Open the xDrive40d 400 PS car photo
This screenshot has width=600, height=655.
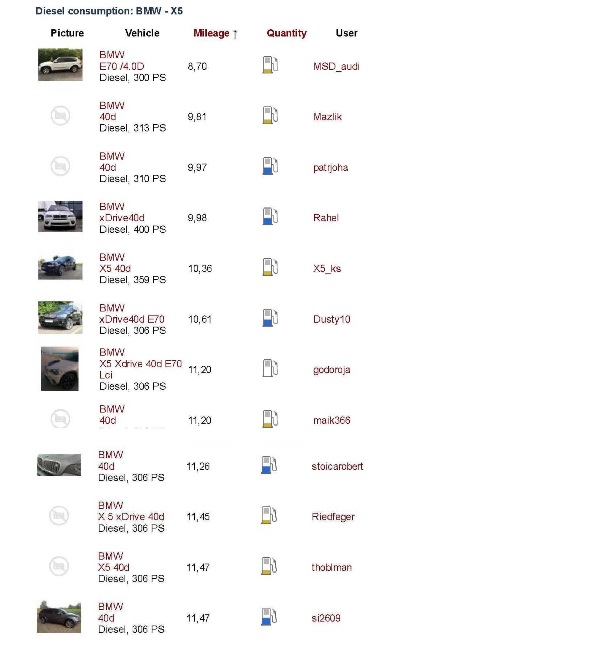59,217
